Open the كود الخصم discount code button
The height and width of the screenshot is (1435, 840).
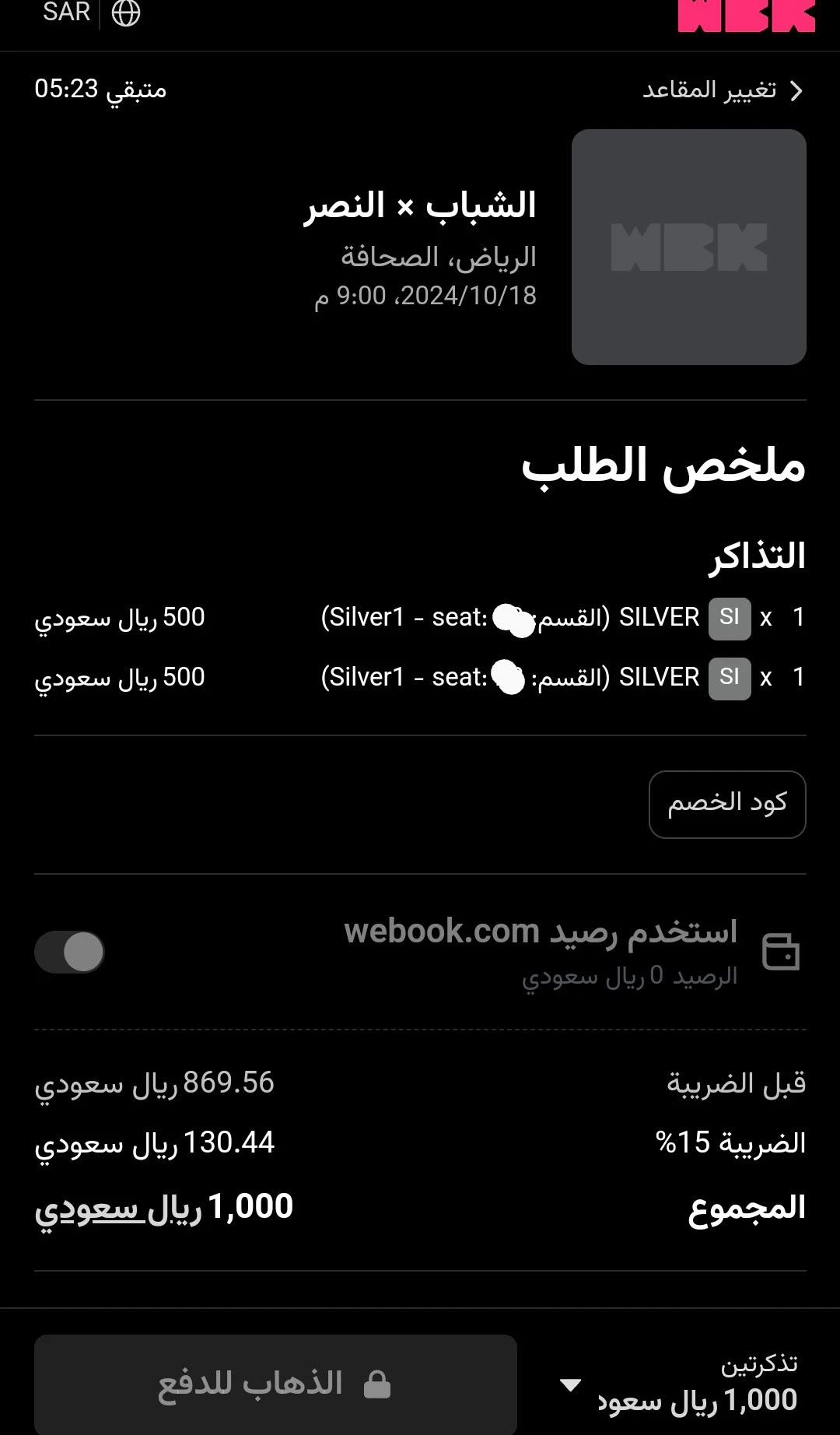click(x=727, y=804)
